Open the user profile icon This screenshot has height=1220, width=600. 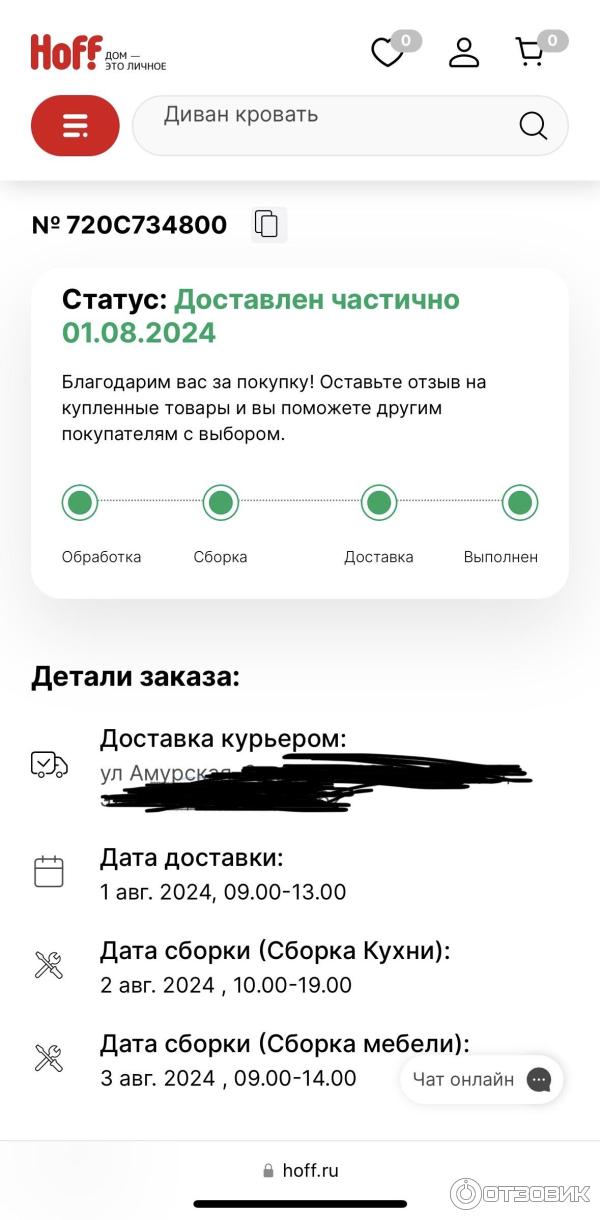tap(464, 52)
